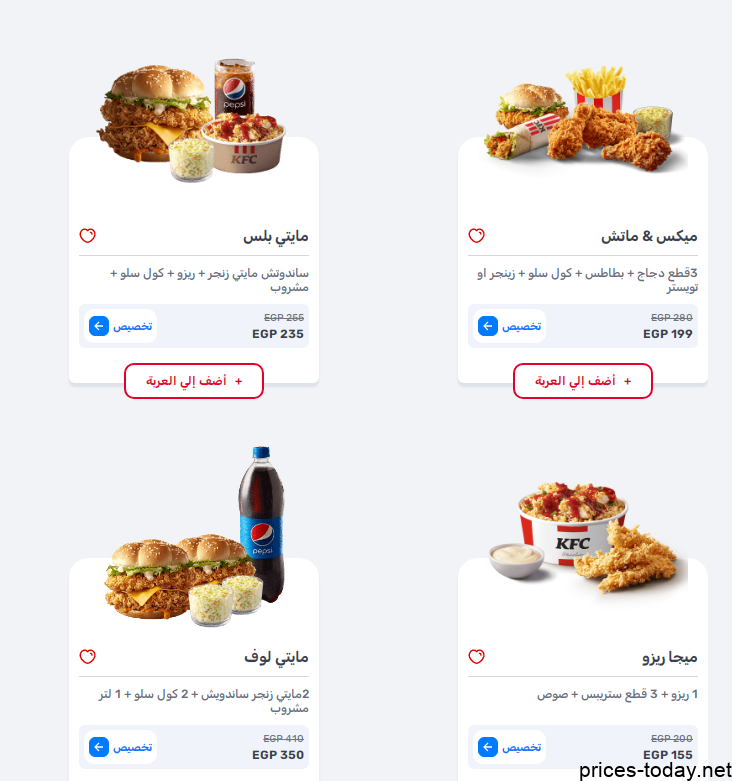This screenshot has width=732, height=781.
Task: Open تخصيص for ميكس & ماتش
Action: (510, 326)
